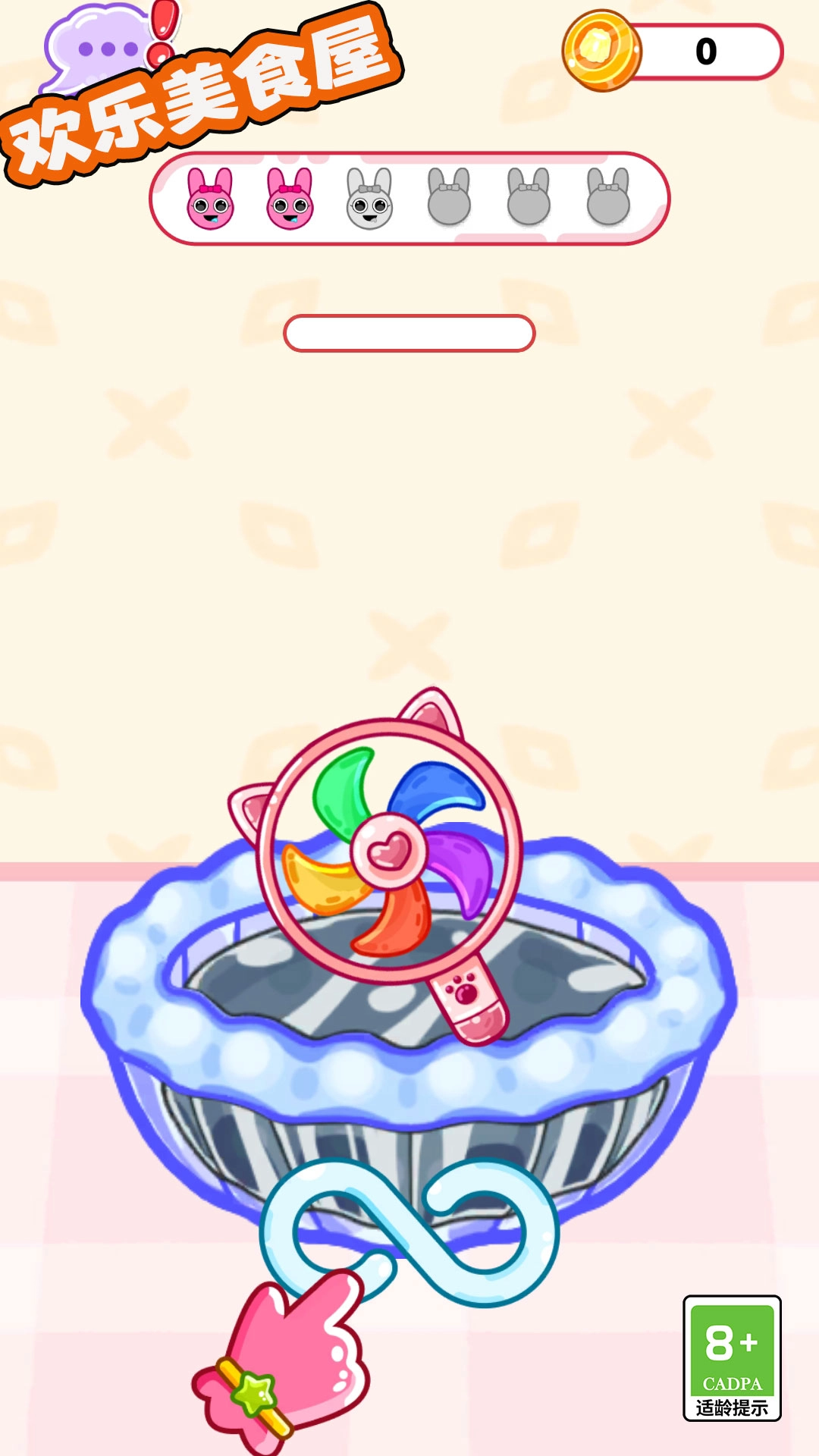Open the CADPA 8+ age rating notice
Viewport: 819px width, 1456px height.
(x=732, y=1357)
